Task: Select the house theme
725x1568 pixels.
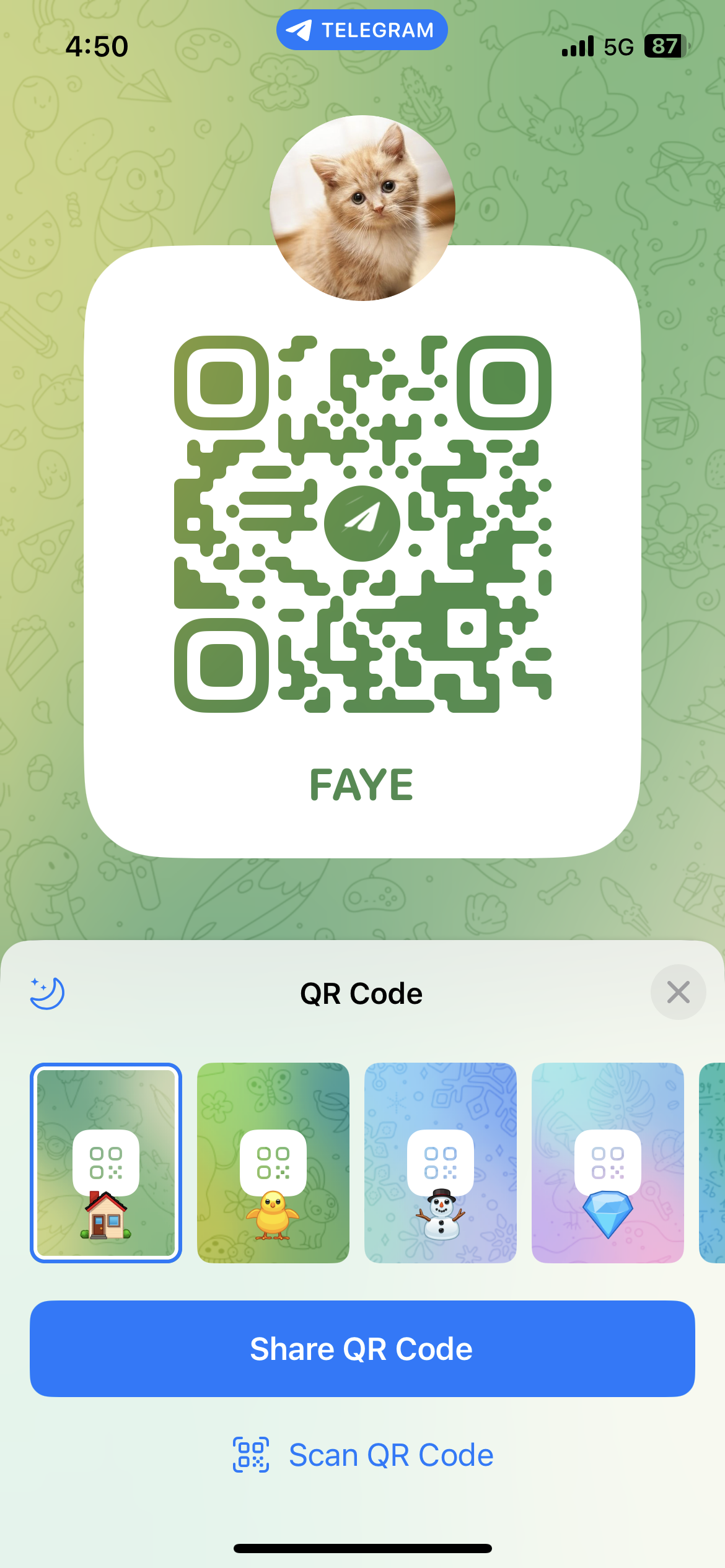Action: [106, 1162]
